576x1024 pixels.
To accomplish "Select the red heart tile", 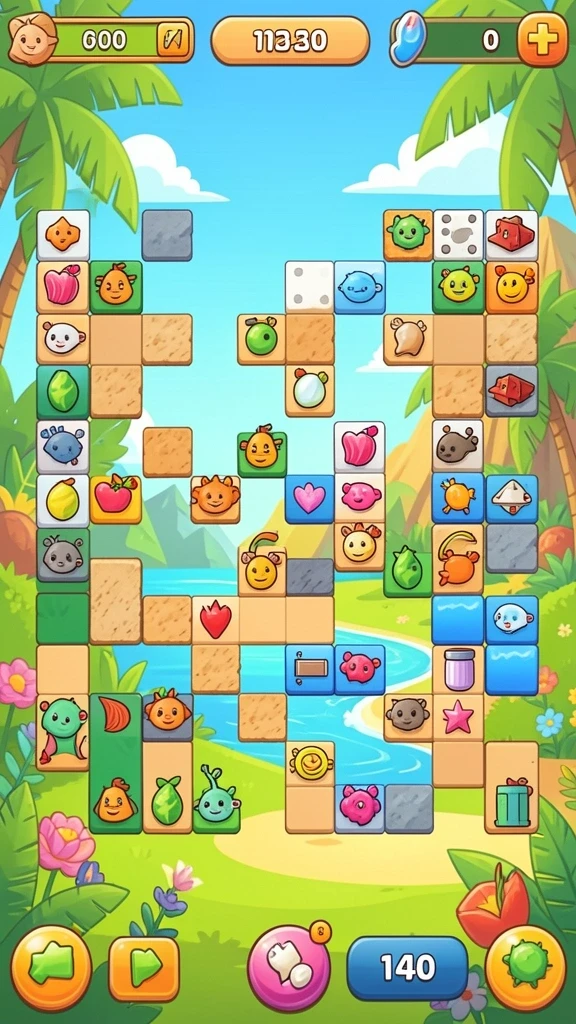I will pyautogui.click(x=216, y=620).
